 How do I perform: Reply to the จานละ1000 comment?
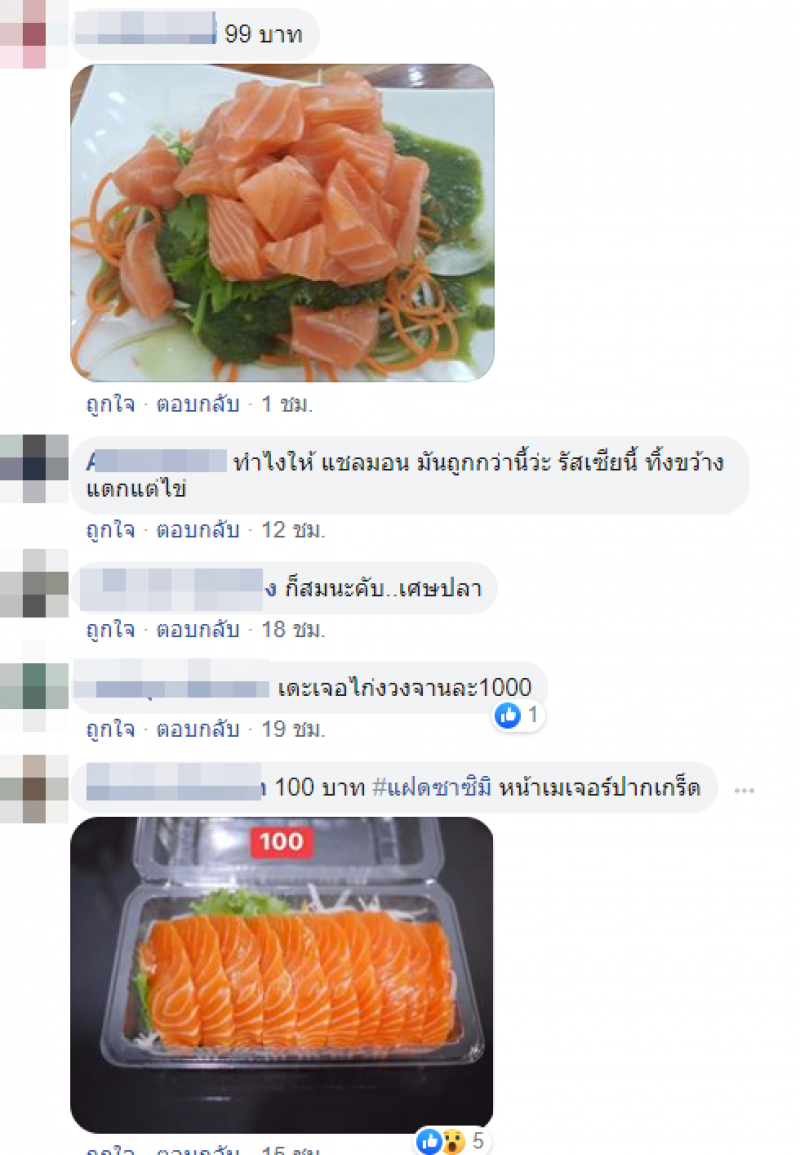tap(197, 729)
